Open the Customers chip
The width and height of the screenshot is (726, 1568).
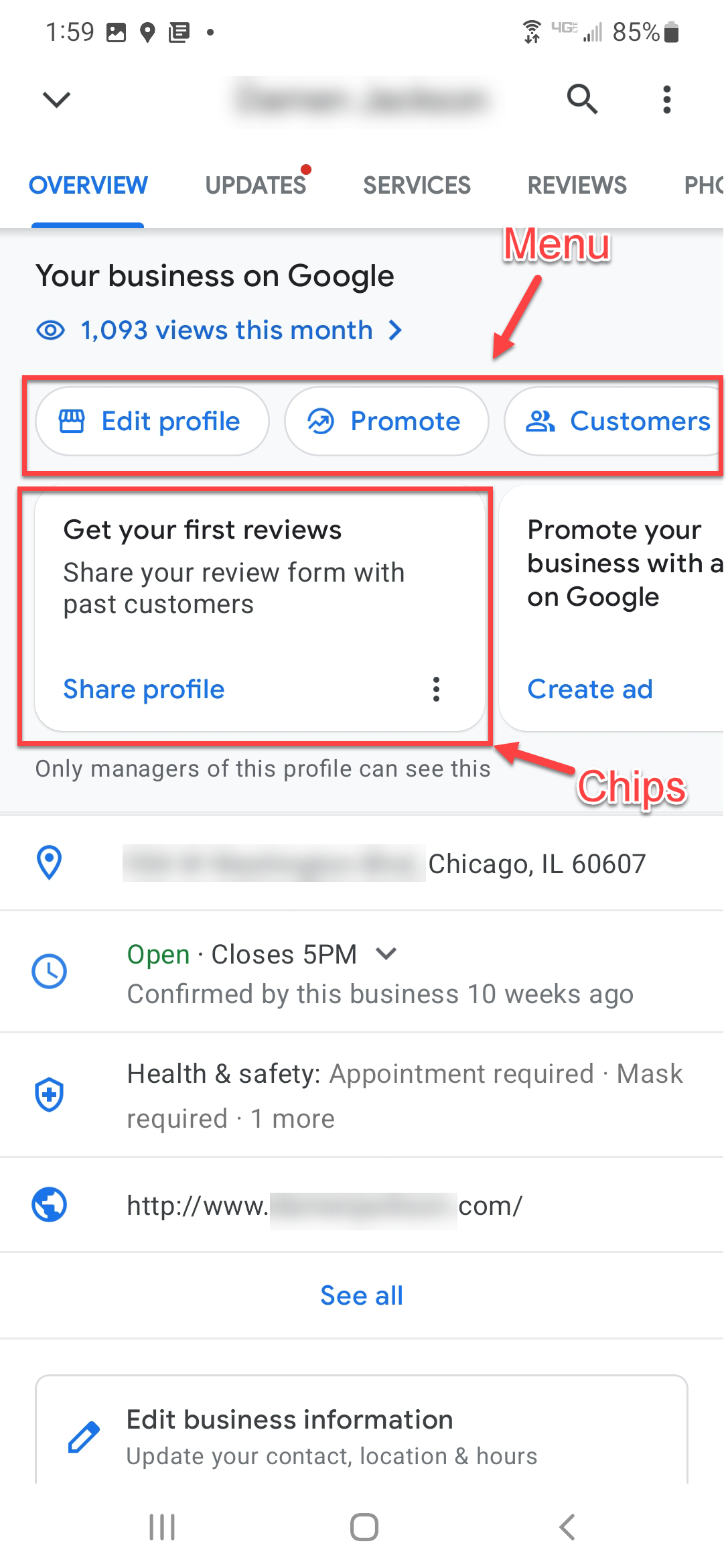pyautogui.click(x=616, y=421)
